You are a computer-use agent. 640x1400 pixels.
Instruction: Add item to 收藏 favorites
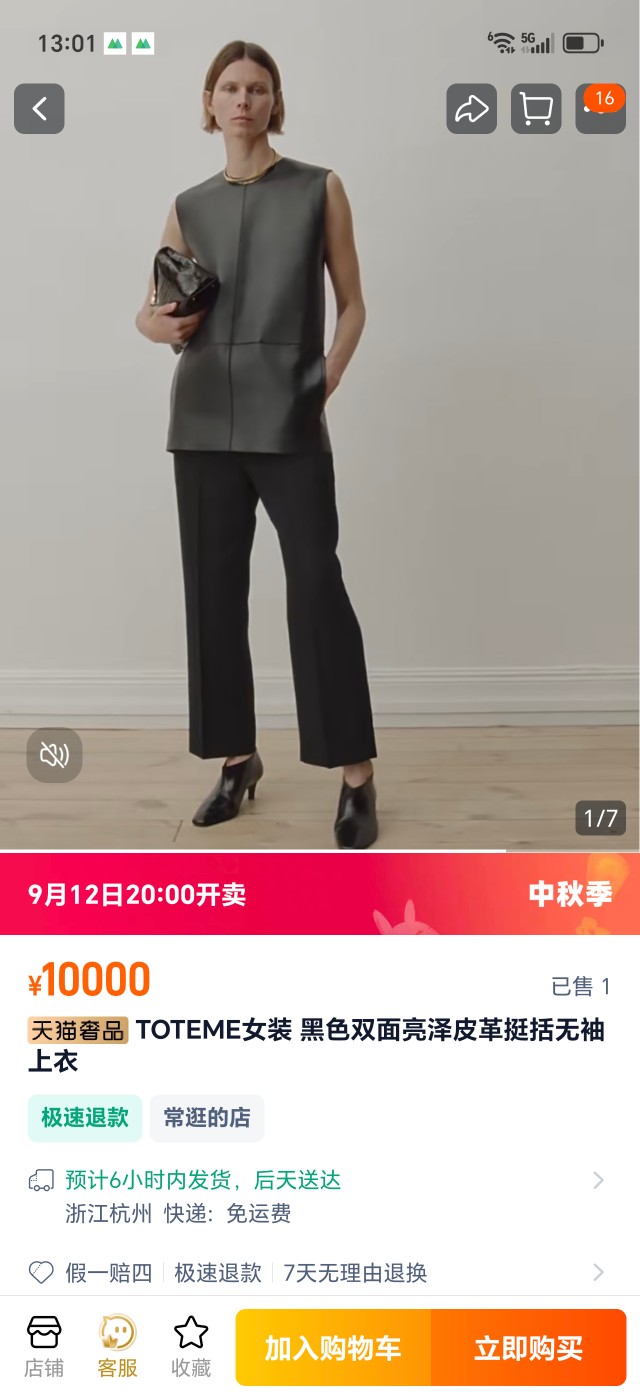(191, 1347)
